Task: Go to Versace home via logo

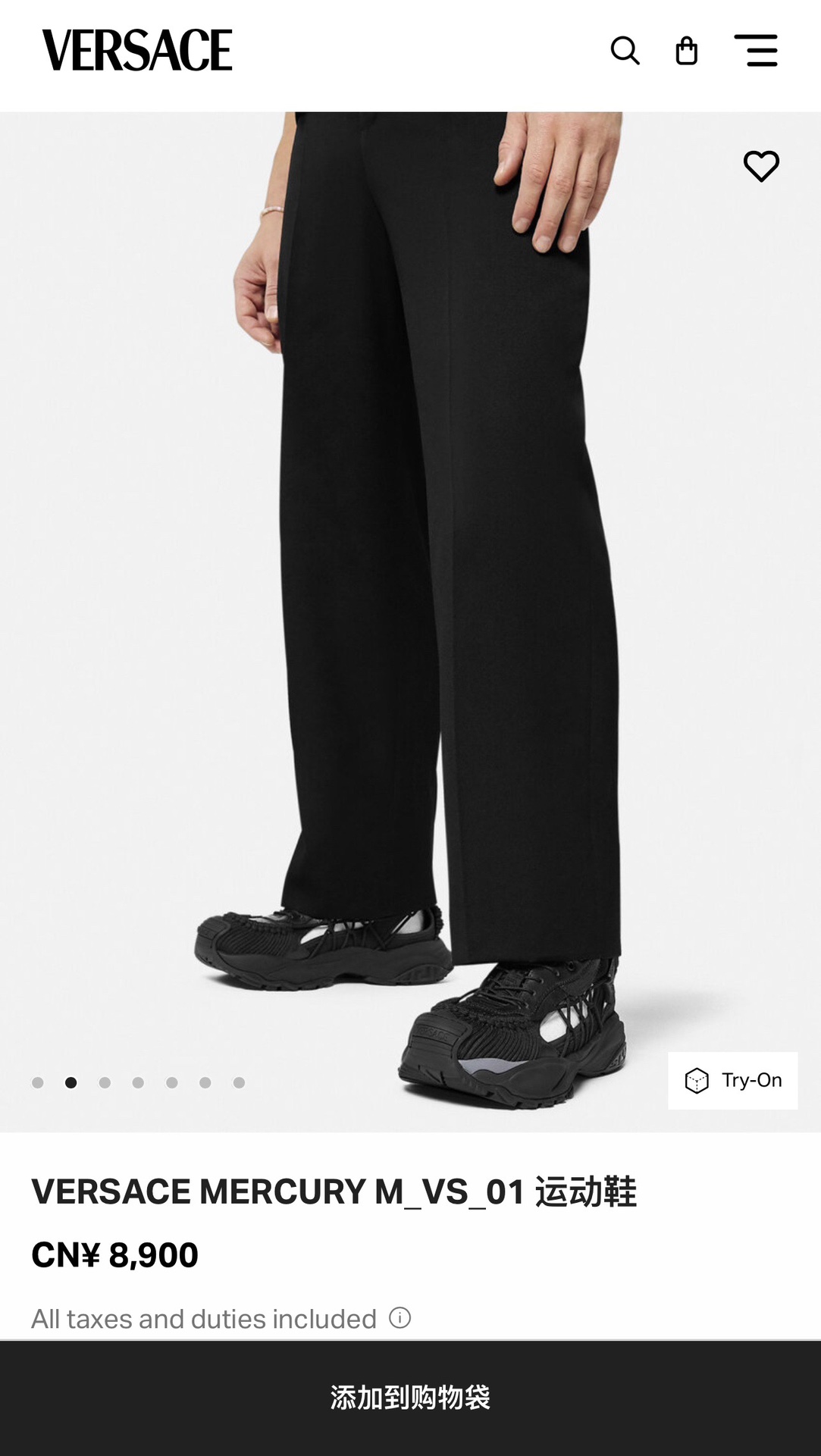Action: (137, 51)
